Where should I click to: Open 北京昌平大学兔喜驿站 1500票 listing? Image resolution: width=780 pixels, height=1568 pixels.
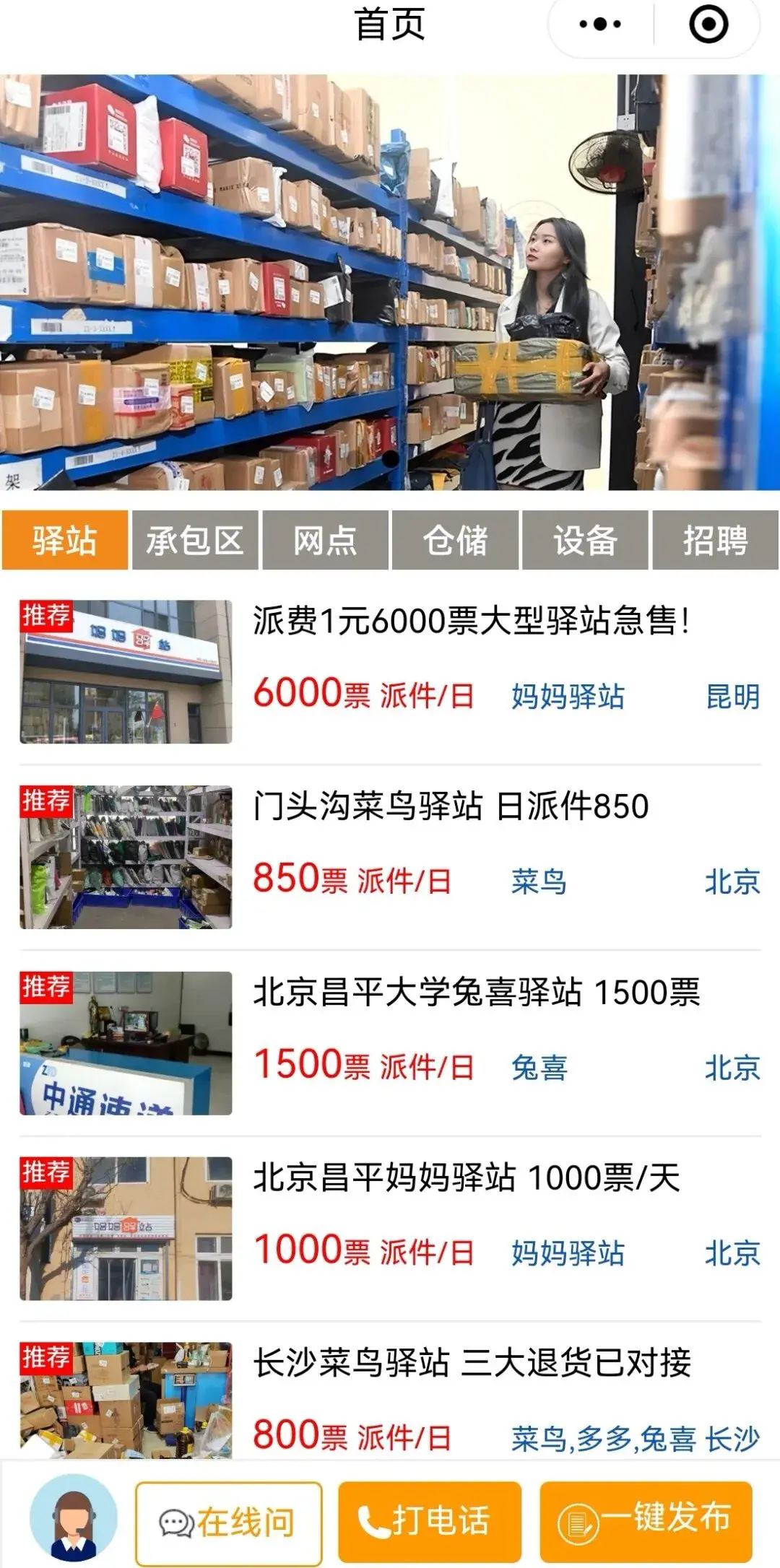coord(390,1043)
